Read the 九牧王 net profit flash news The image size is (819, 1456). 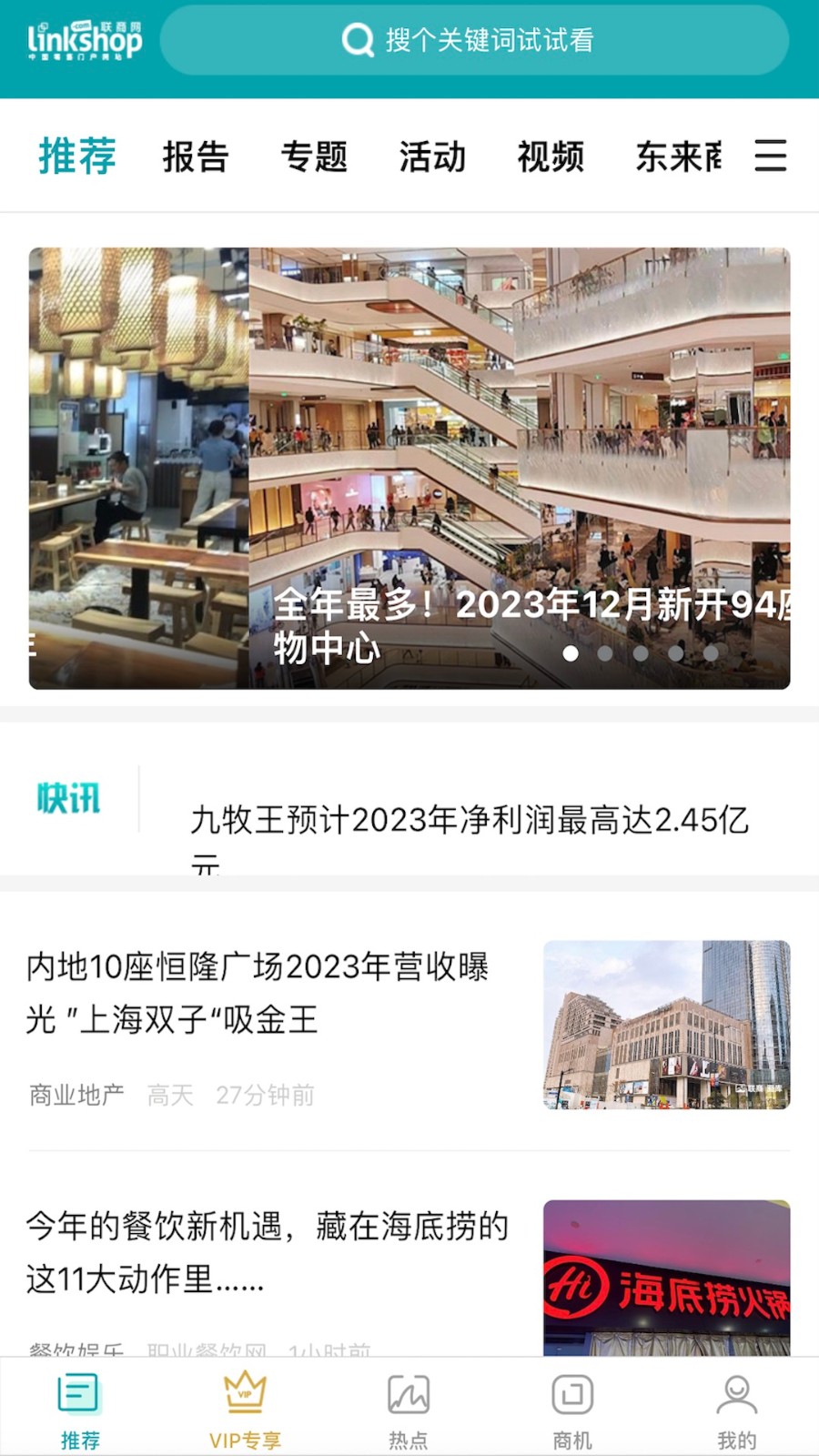coord(469,821)
